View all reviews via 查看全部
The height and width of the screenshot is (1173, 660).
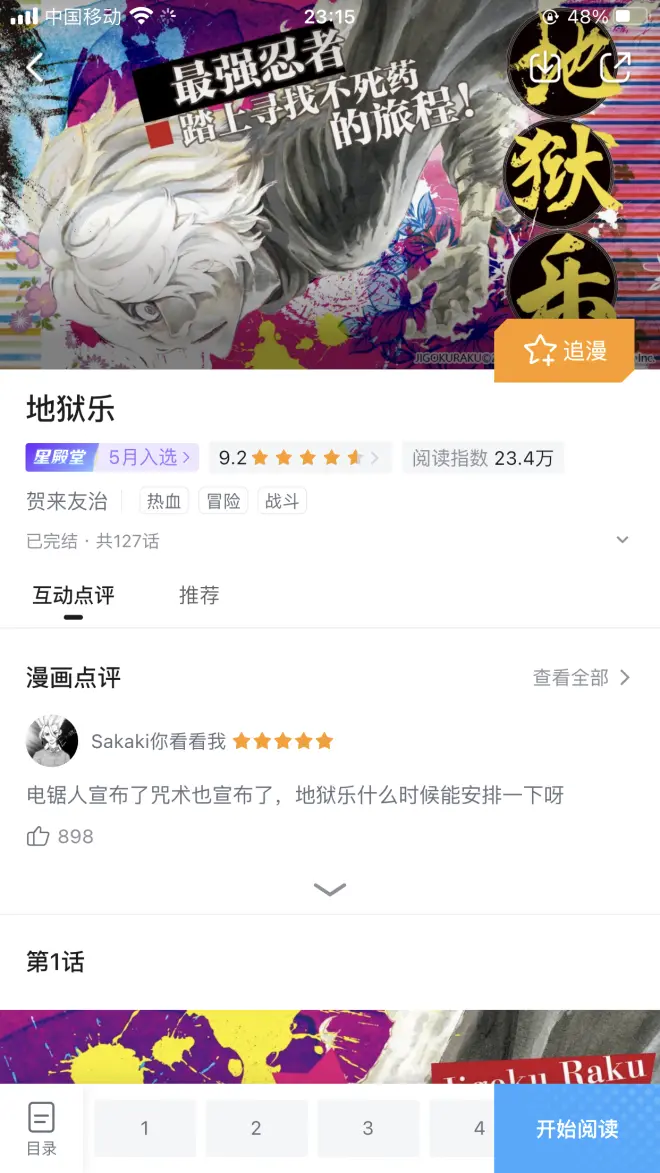(581, 678)
